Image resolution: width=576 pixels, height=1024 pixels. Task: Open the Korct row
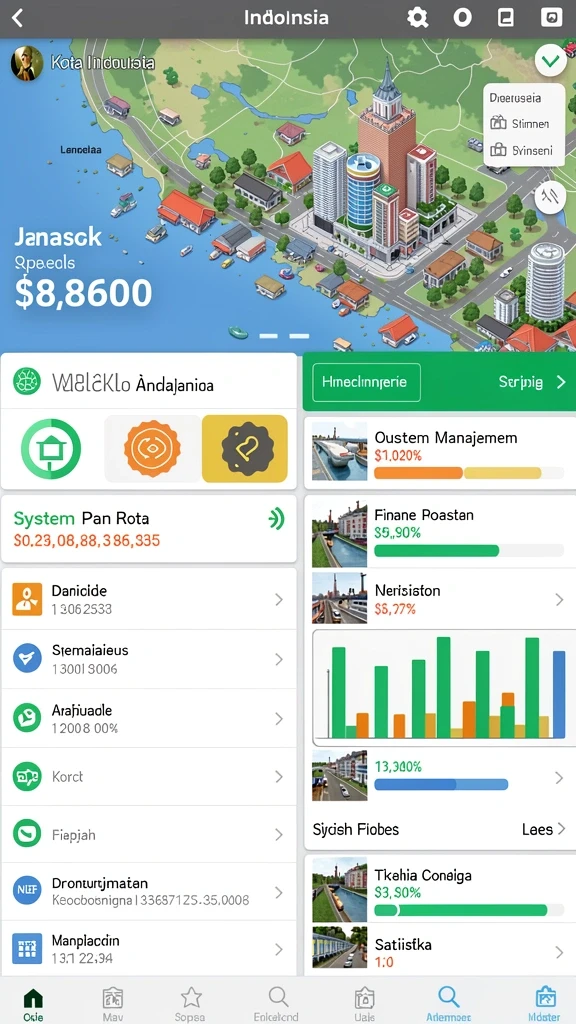(148, 776)
